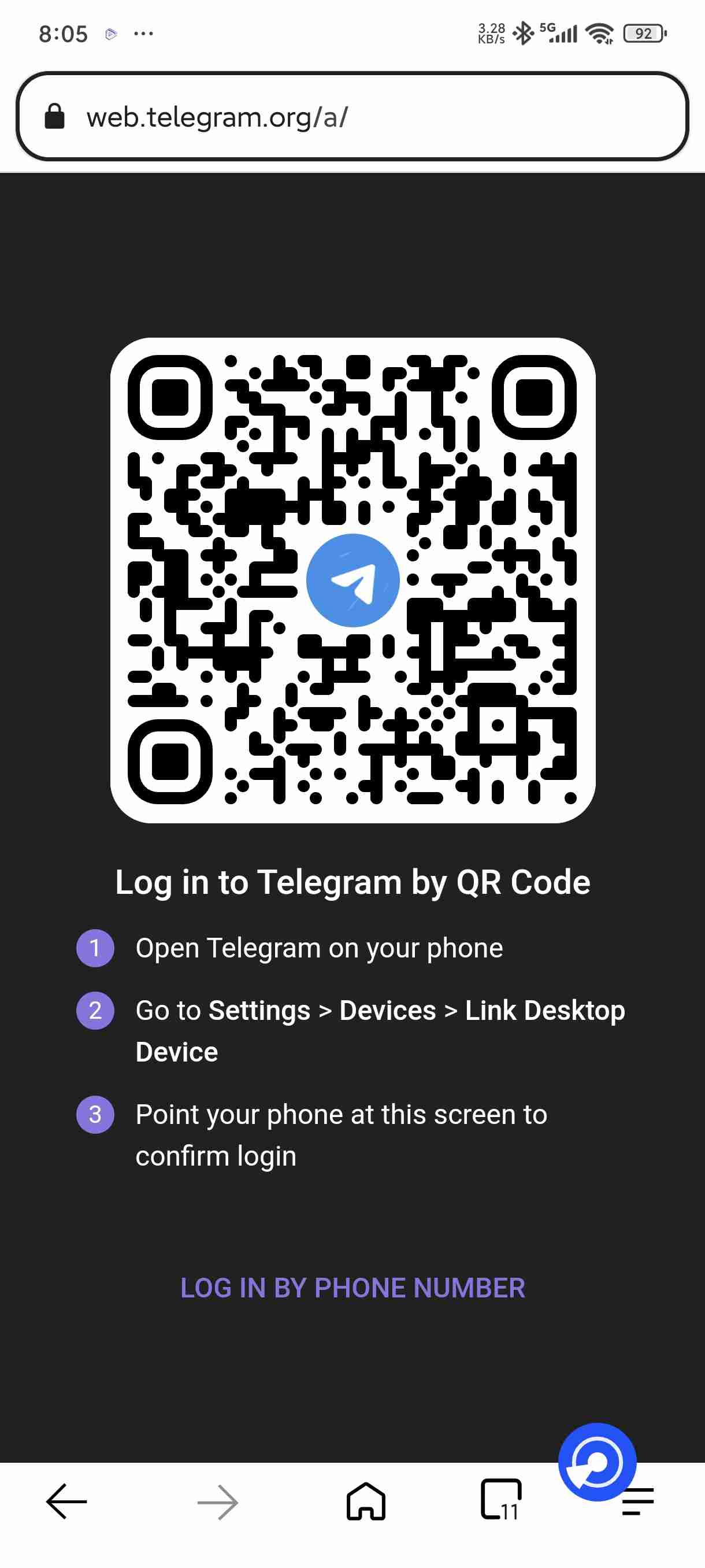Image resolution: width=705 pixels, height=1568 pixels.
Task: Go back to the previous page
Action: point(66,1501)
